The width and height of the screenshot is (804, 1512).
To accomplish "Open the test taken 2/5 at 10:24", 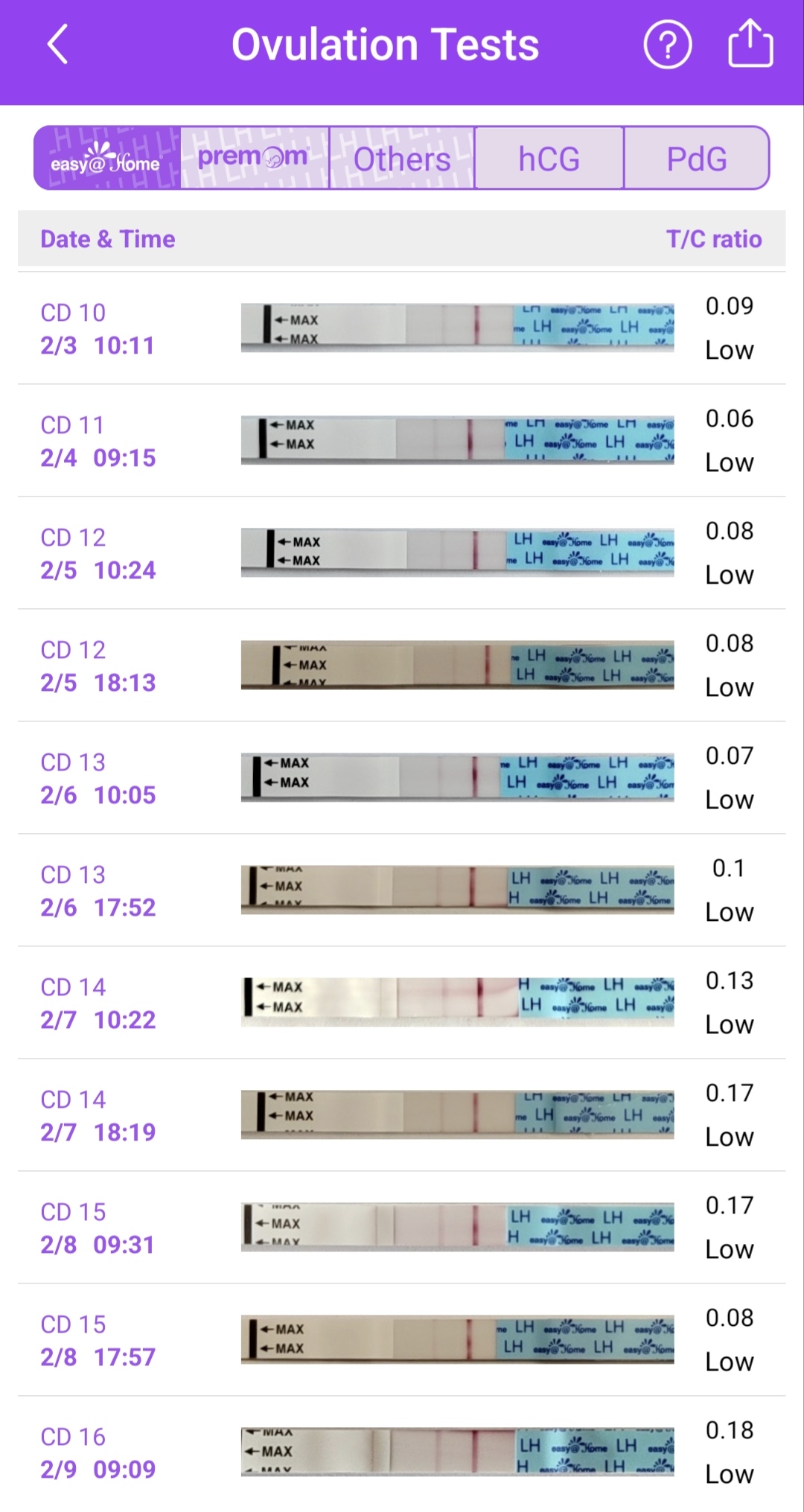I will click(402, 553).
